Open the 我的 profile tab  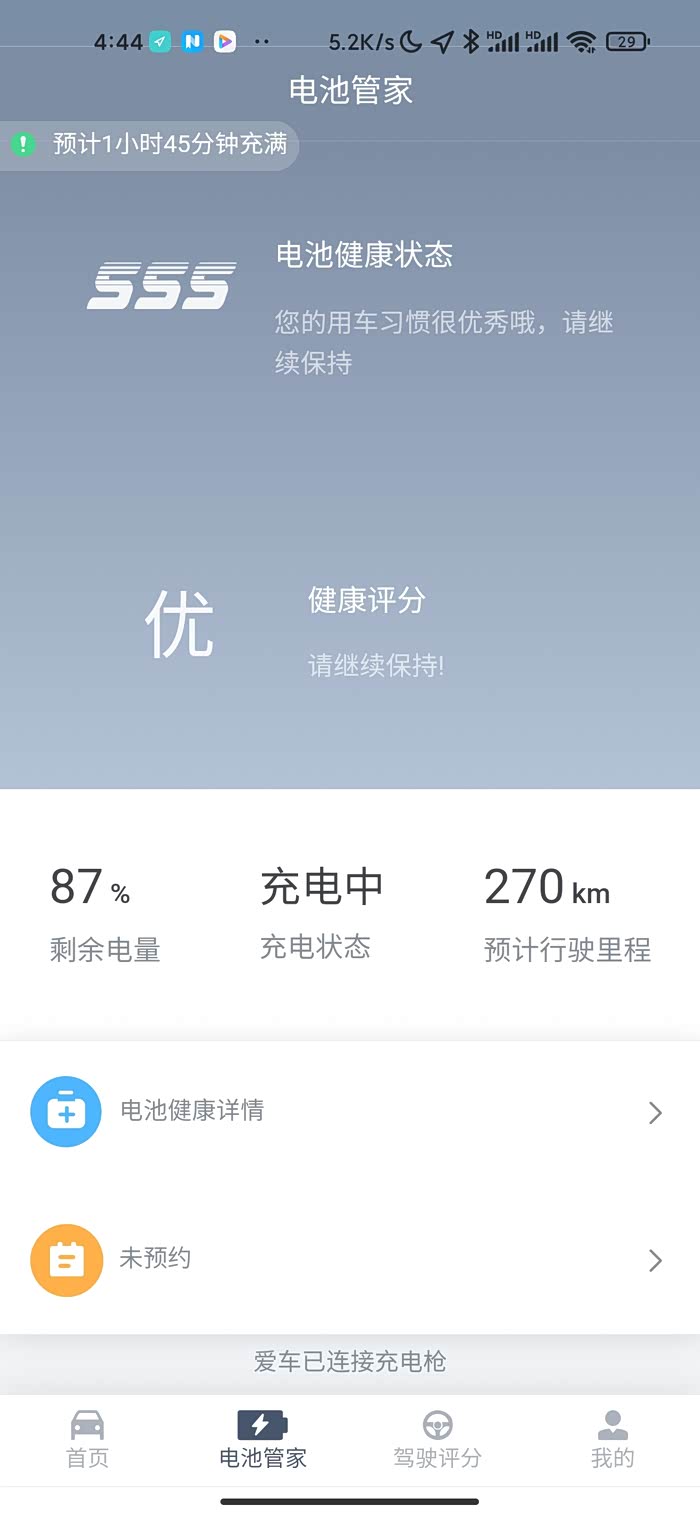click(612, 1439)
